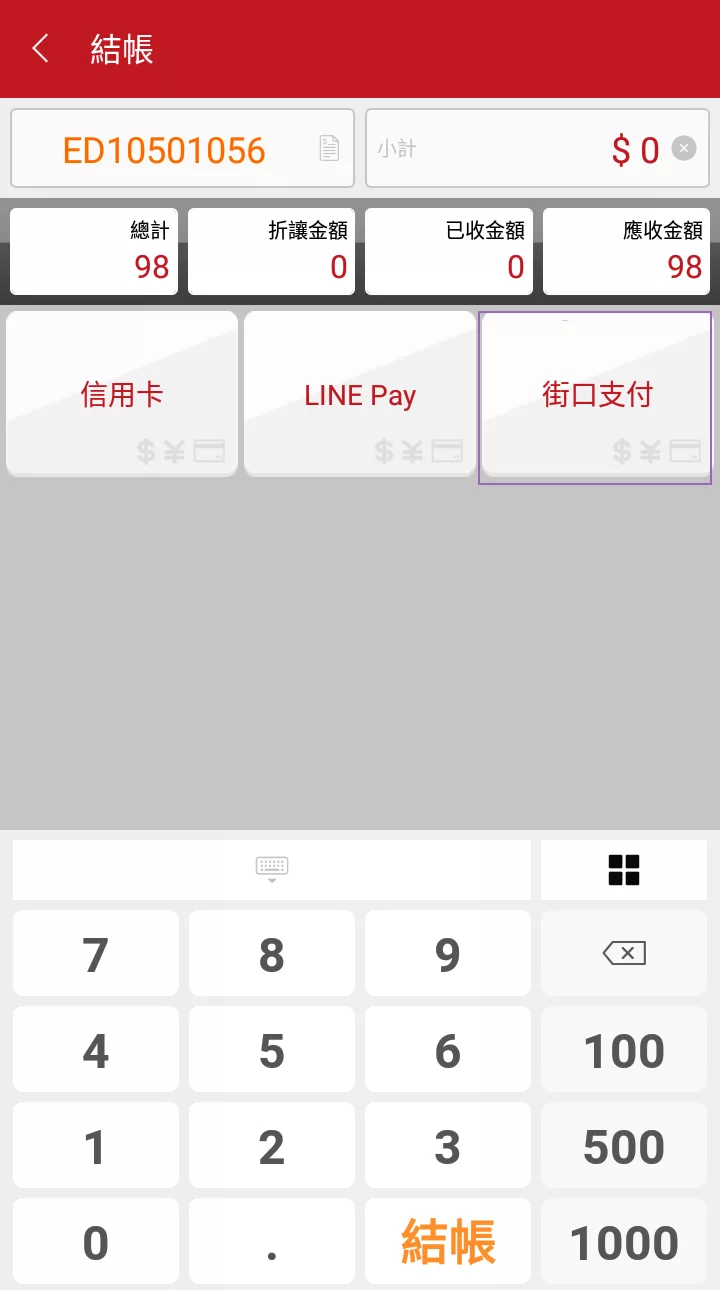The image size is (720, 1290).
Task: Go back from the 結帳 screen
Action: (40, 49)
